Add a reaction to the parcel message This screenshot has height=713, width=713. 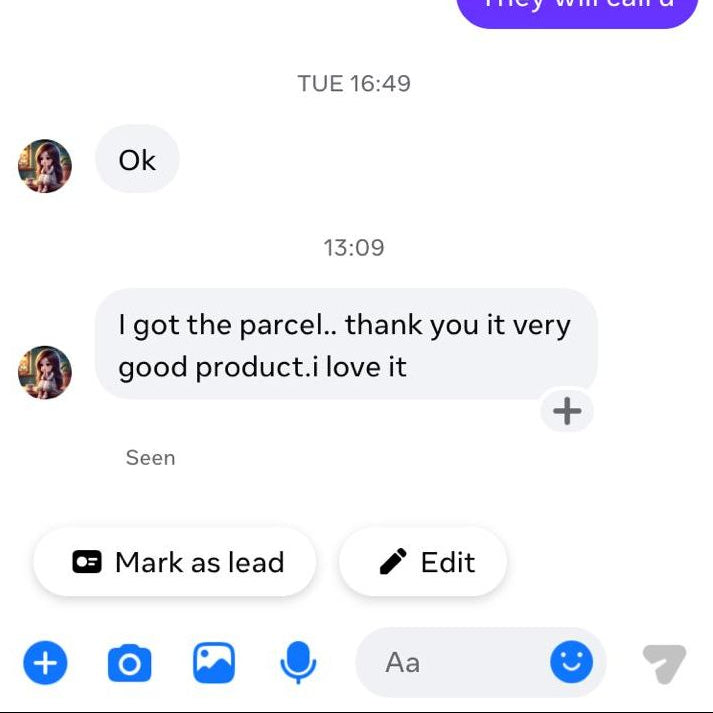567,411
